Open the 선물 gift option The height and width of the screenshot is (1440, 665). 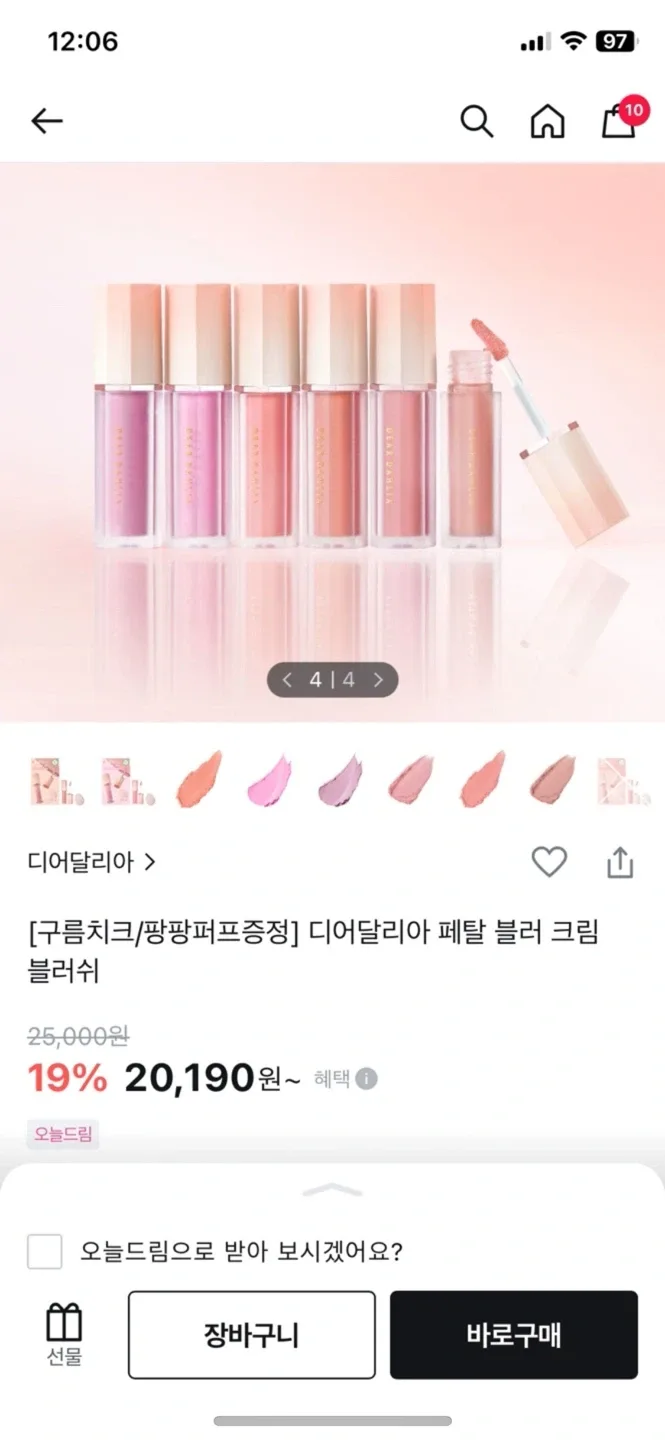pyautogui.click(x=64, y=1335)
